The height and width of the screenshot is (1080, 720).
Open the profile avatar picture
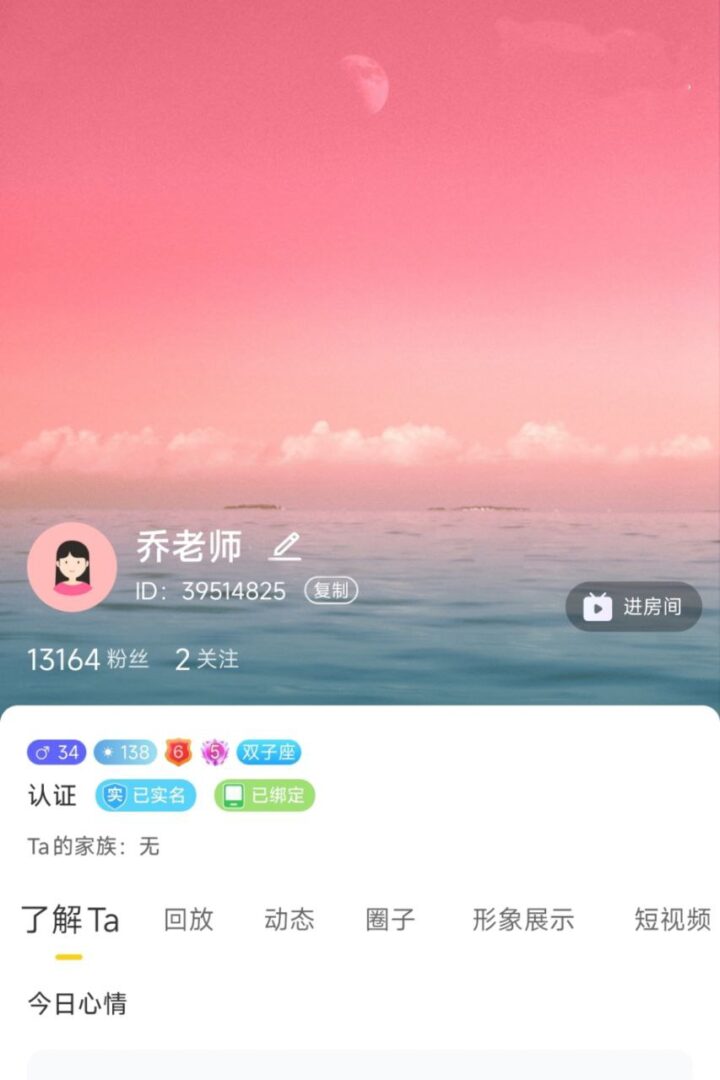(72, 566)
